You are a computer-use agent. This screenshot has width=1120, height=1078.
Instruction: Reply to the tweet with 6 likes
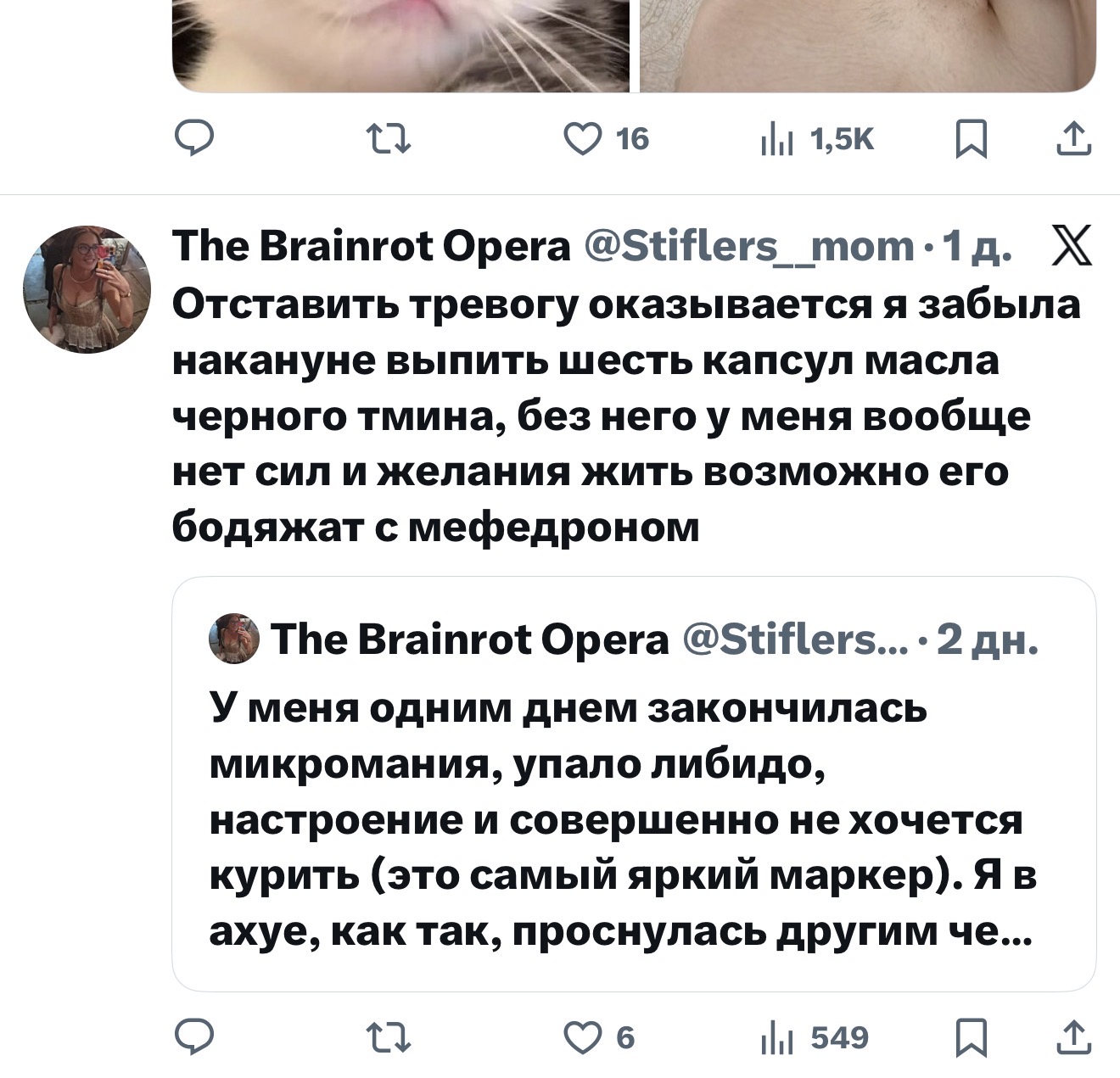click(x=194, y=1037)
